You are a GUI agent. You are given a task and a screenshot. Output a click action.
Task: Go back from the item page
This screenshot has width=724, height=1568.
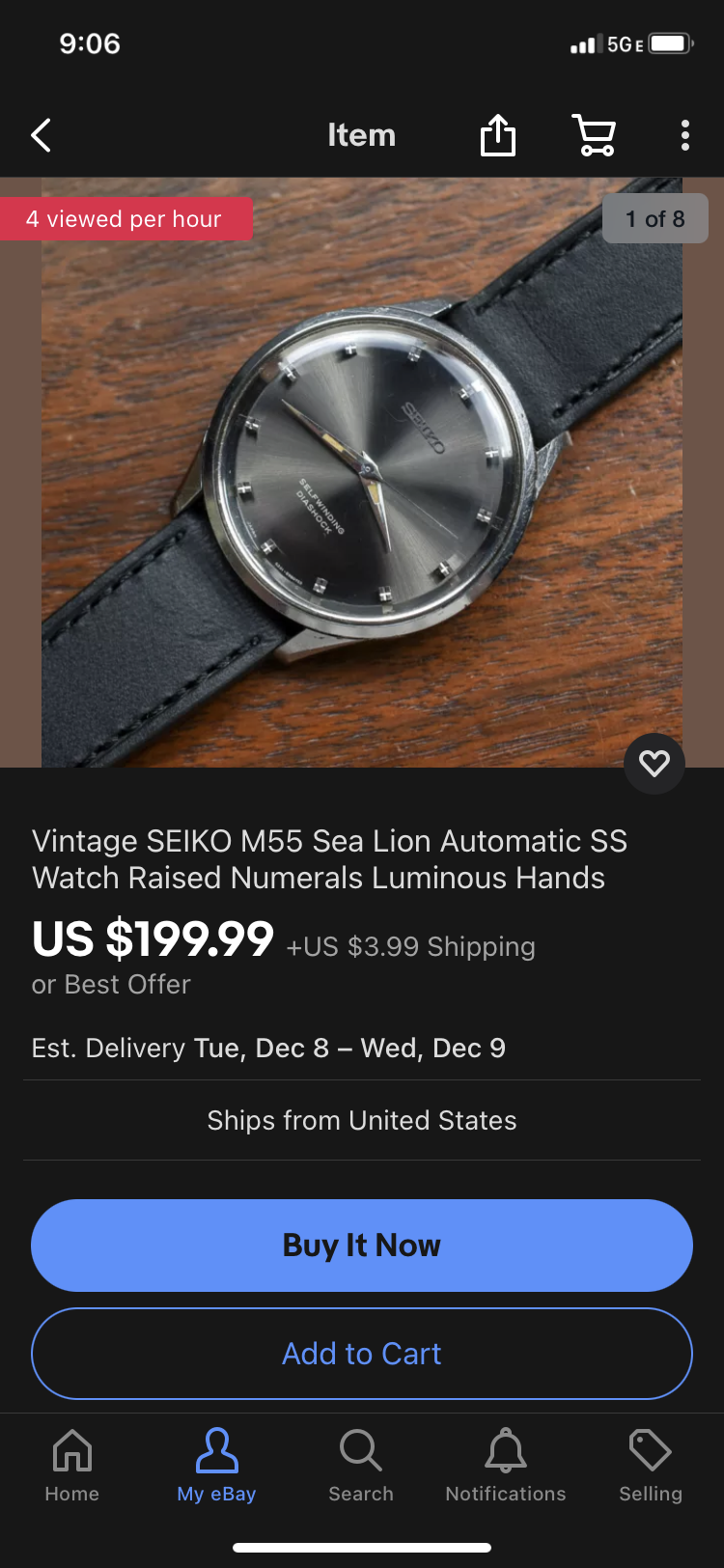click(x=41, y=136)
